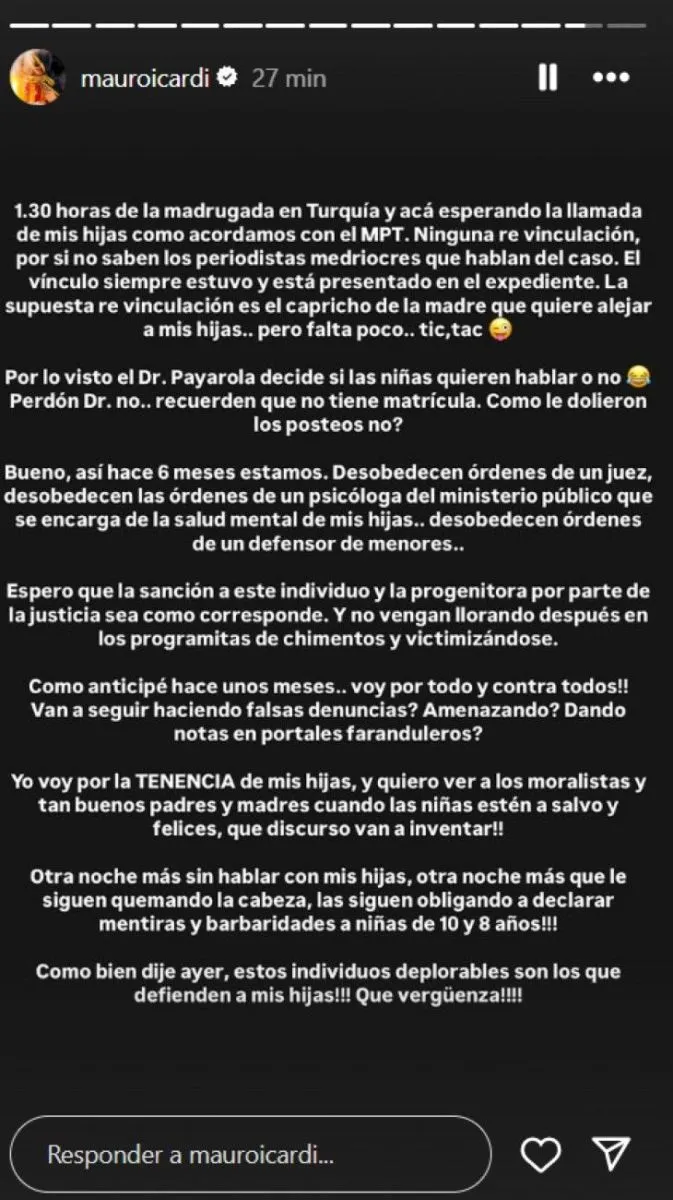Open the mauroicardi username link
Image resolution: width=673 pixels, height=1200 pixels.
143,78
